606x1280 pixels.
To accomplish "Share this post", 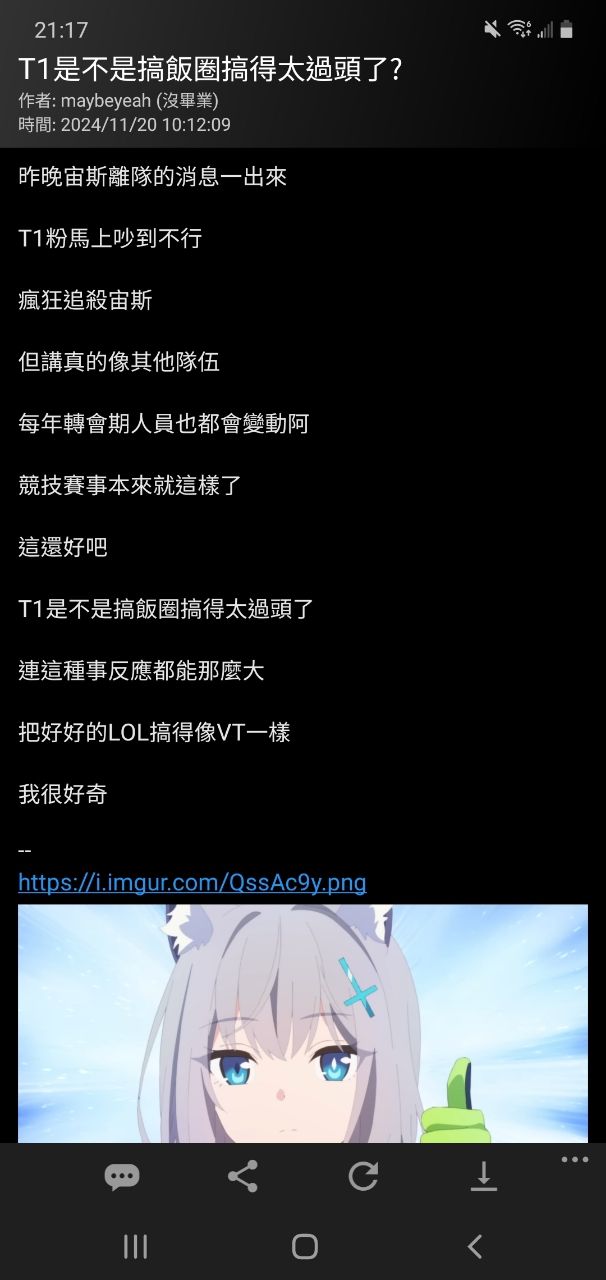I will [x=243, y=1176].
